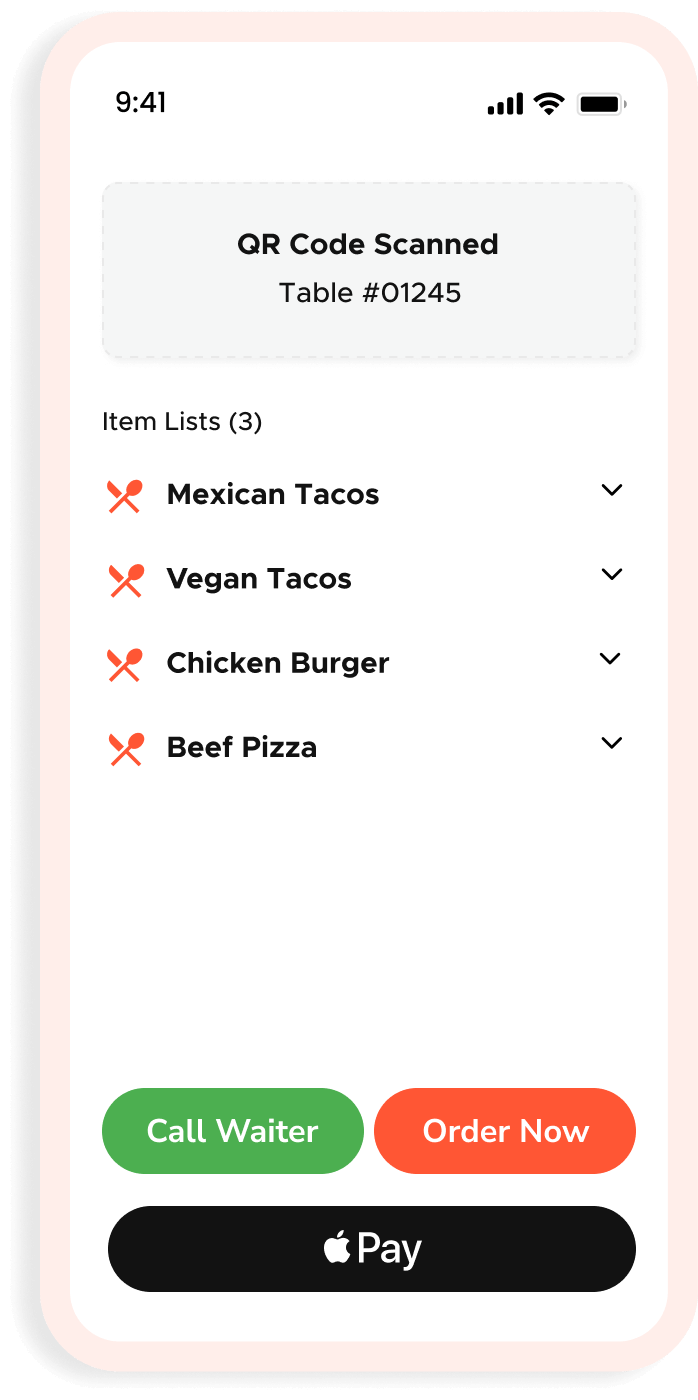This screenshot has width=698, height=1400.
Task: Expand the Beef Pizza item
Action: point(611,743)
